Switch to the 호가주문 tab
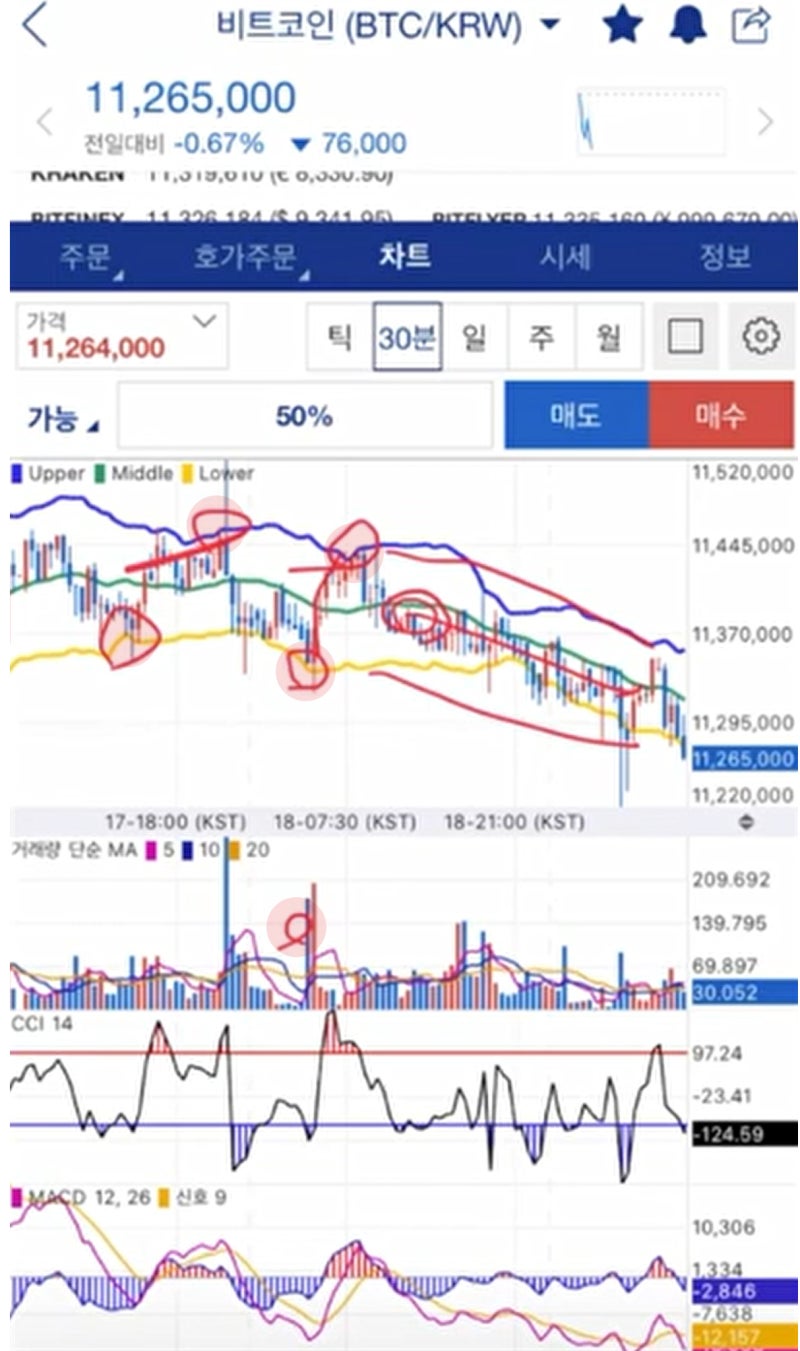800x1351 pixels. pos(247,258)
